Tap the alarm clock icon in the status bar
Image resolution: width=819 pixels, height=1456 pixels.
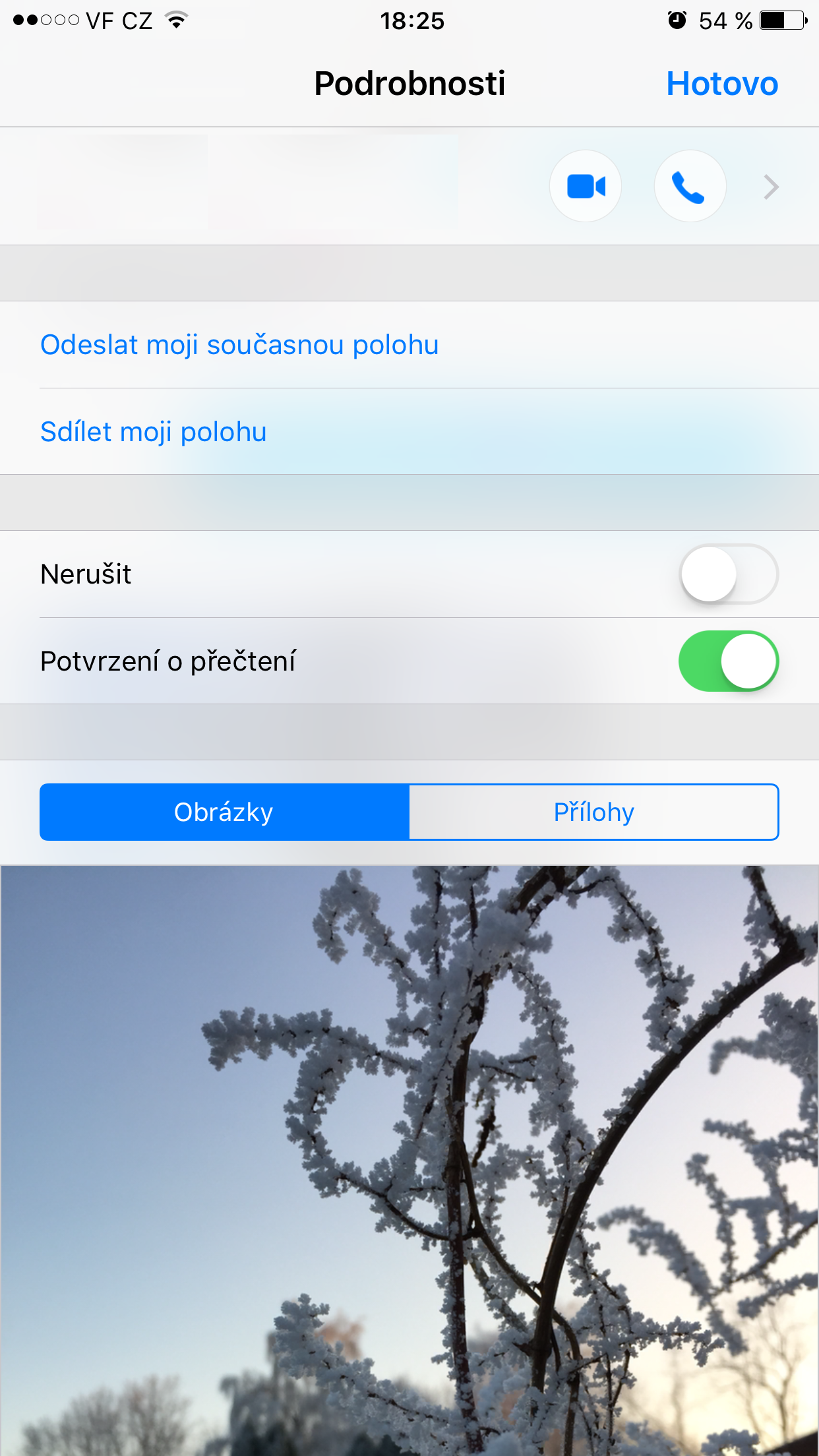pyautogui.click(x=676, y=20)
